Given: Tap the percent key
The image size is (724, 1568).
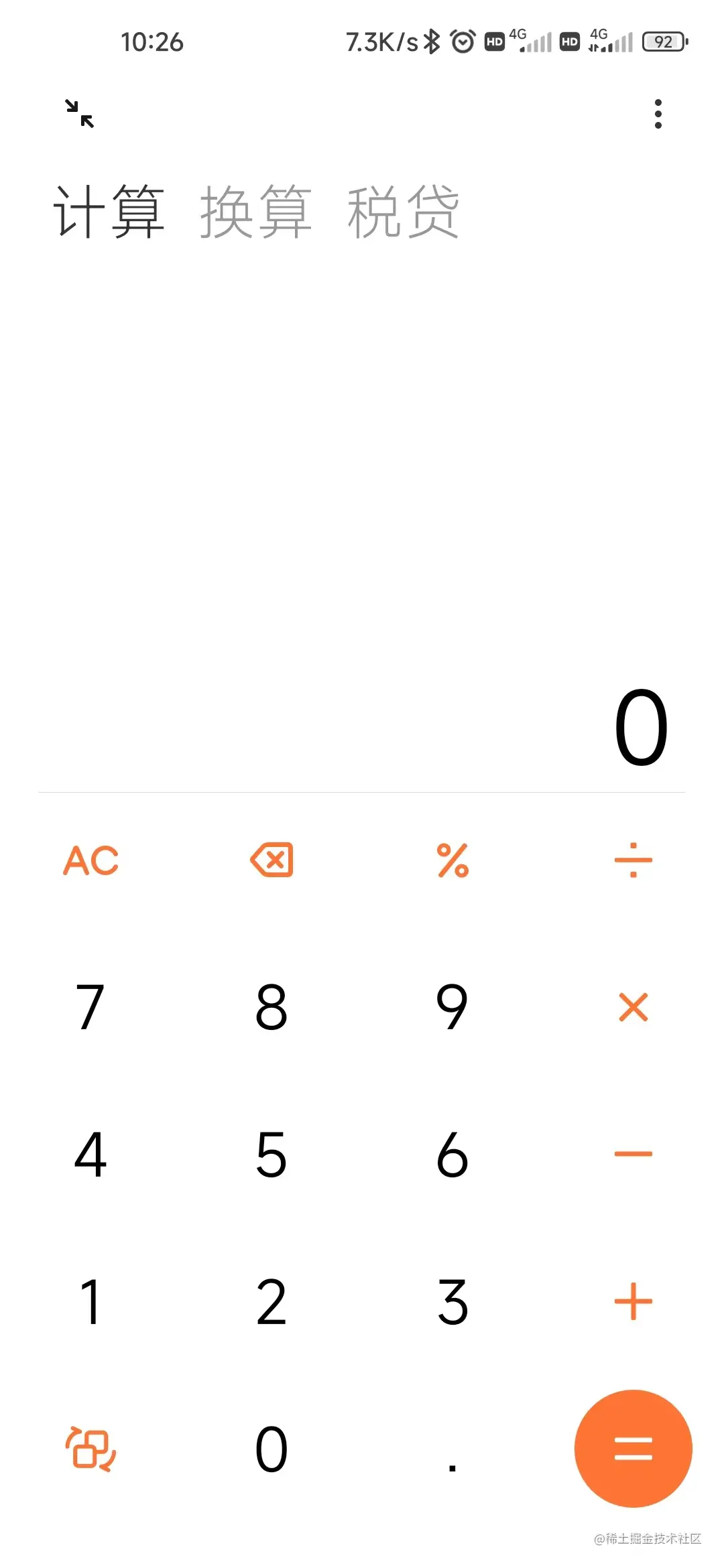Looking at the screenshot, I should point(452,860).
